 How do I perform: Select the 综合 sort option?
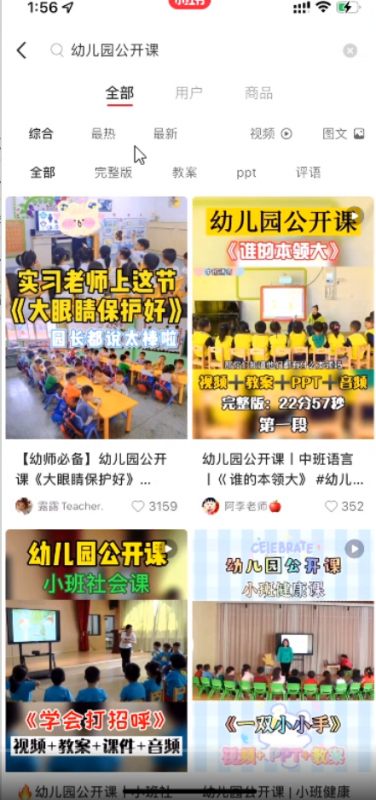pyautogui.click(x=41, y=134)
